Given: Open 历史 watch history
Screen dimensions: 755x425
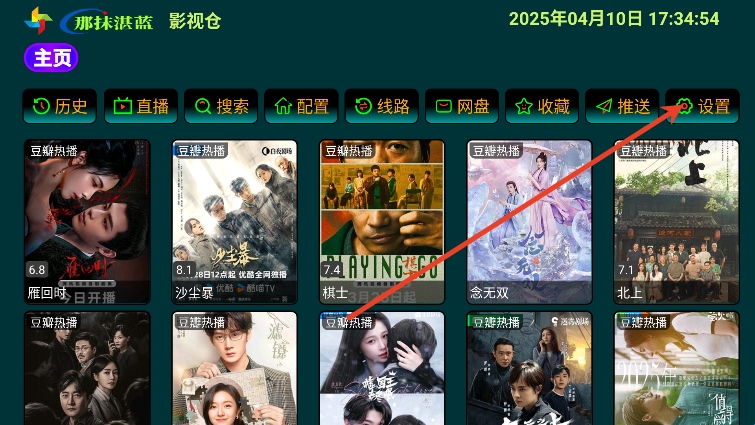Looking at the screenshot, I should click(60, 107).
